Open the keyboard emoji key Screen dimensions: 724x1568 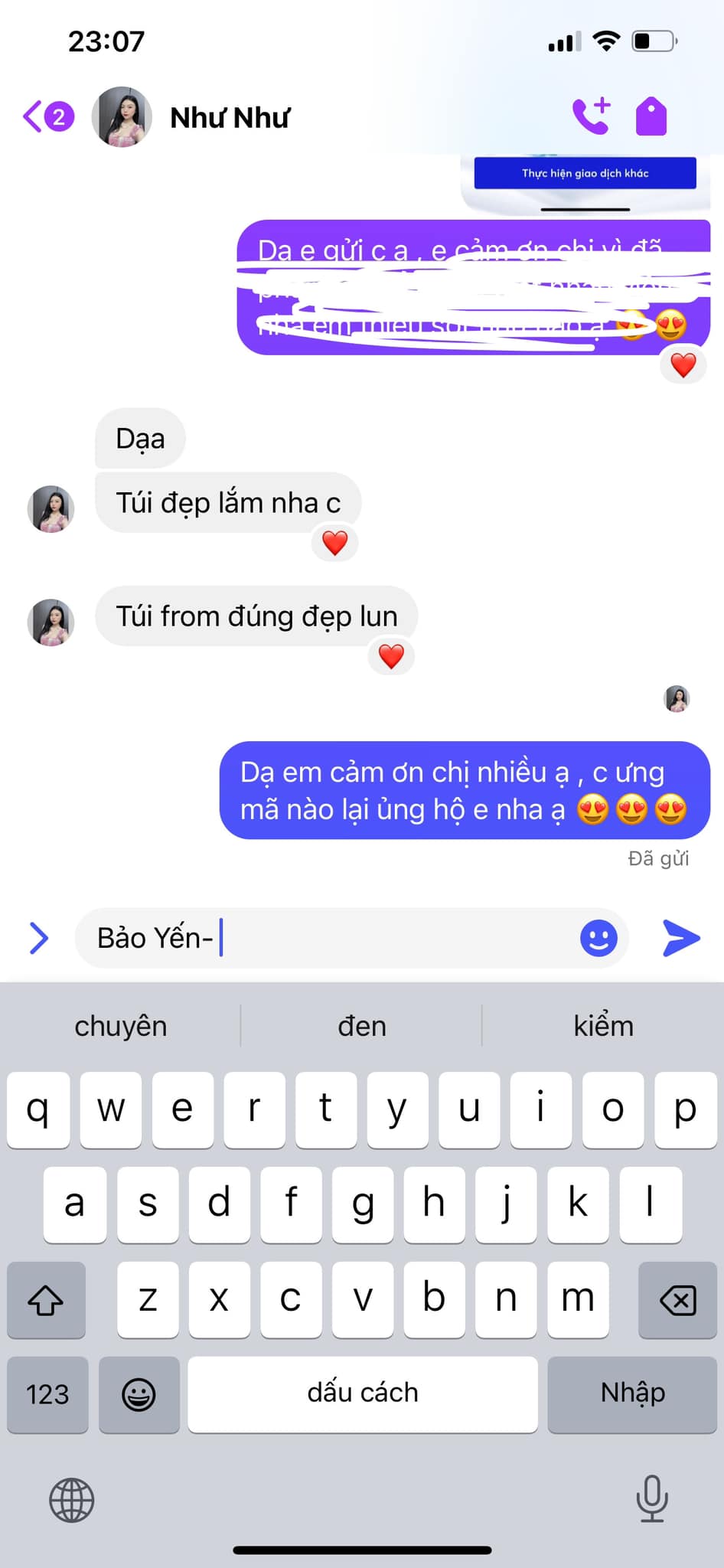pyautogui.click(x=139, y=1393)
